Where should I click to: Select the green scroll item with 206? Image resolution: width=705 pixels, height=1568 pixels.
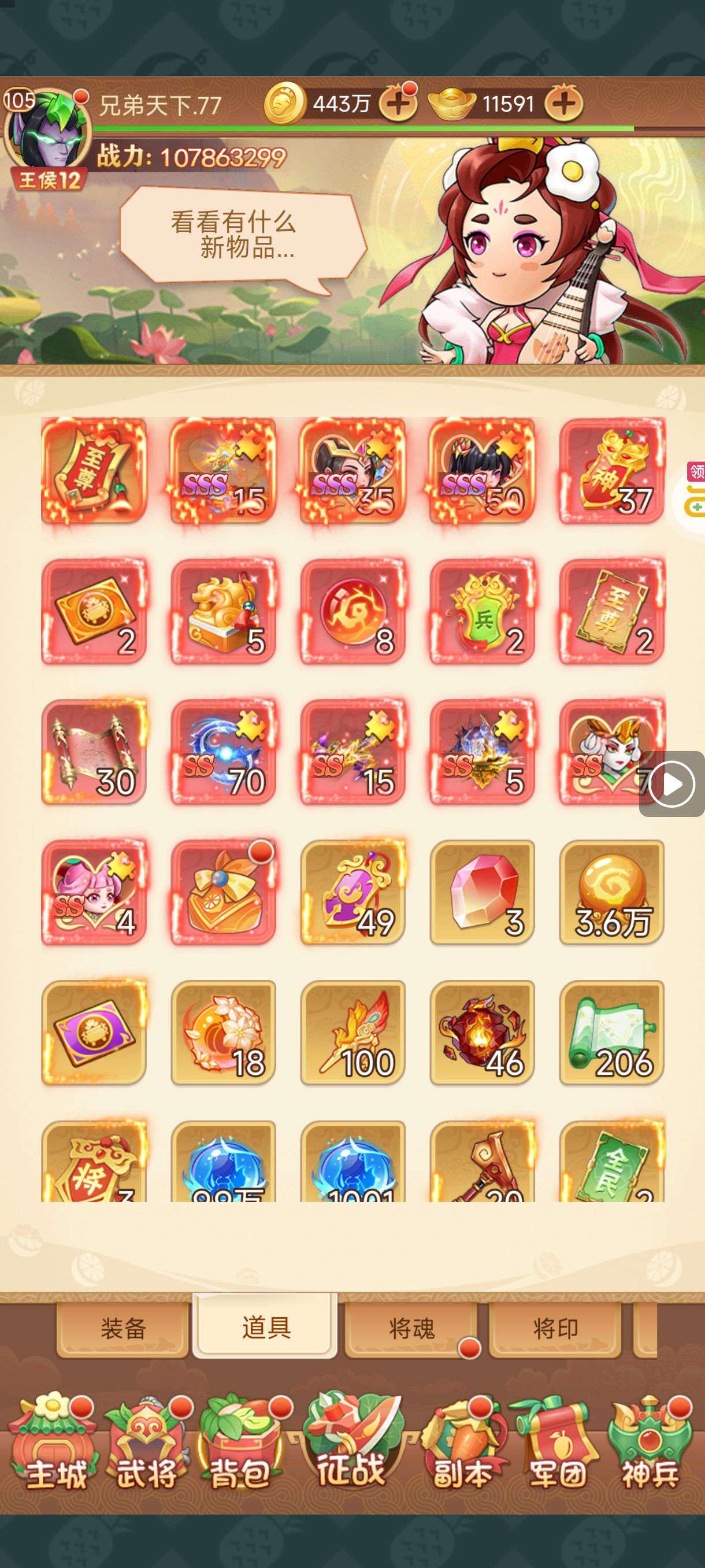611,1033
